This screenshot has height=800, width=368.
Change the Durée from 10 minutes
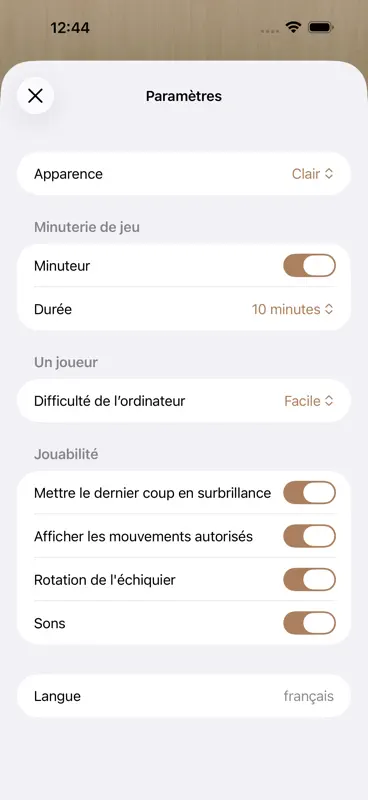click(292, 309)
